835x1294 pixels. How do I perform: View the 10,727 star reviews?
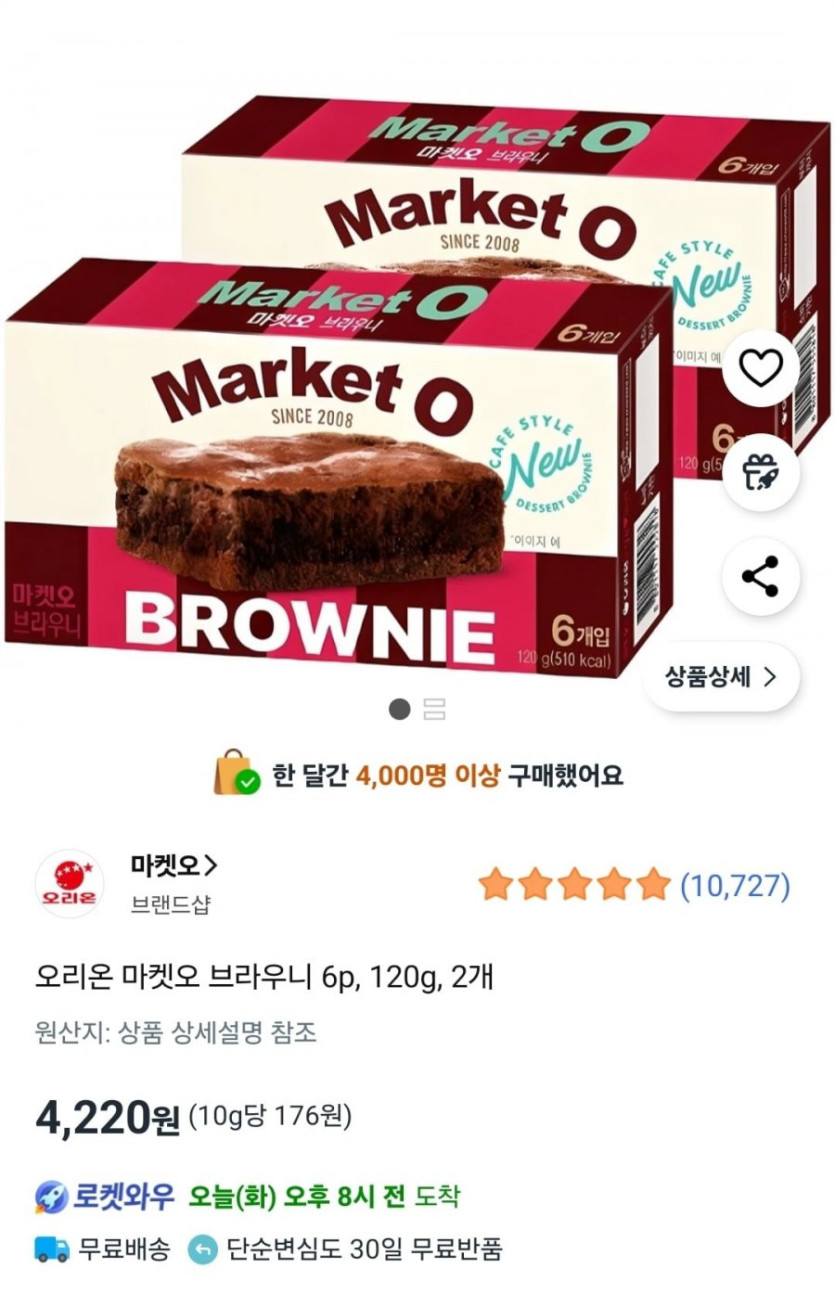point(634,885)
